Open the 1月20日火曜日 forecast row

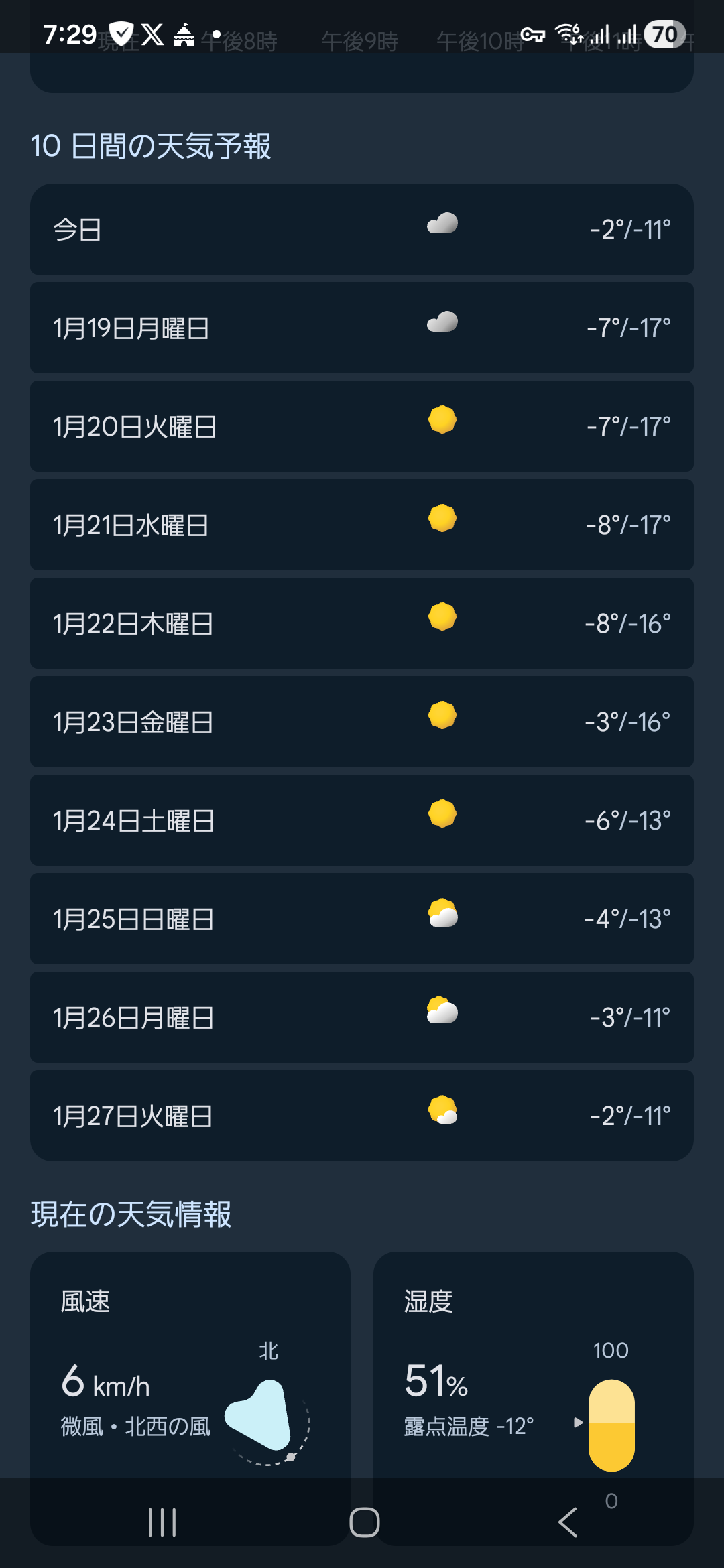click(362, 426)
